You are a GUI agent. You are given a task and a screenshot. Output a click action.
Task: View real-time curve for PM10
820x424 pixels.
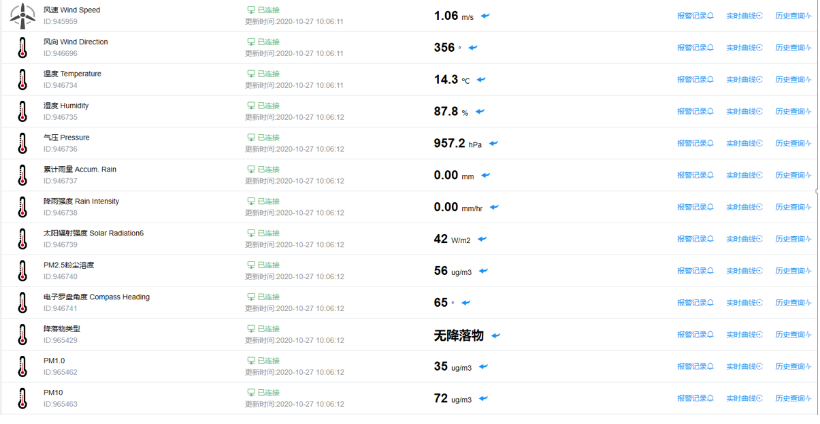[x=744, y=399]
